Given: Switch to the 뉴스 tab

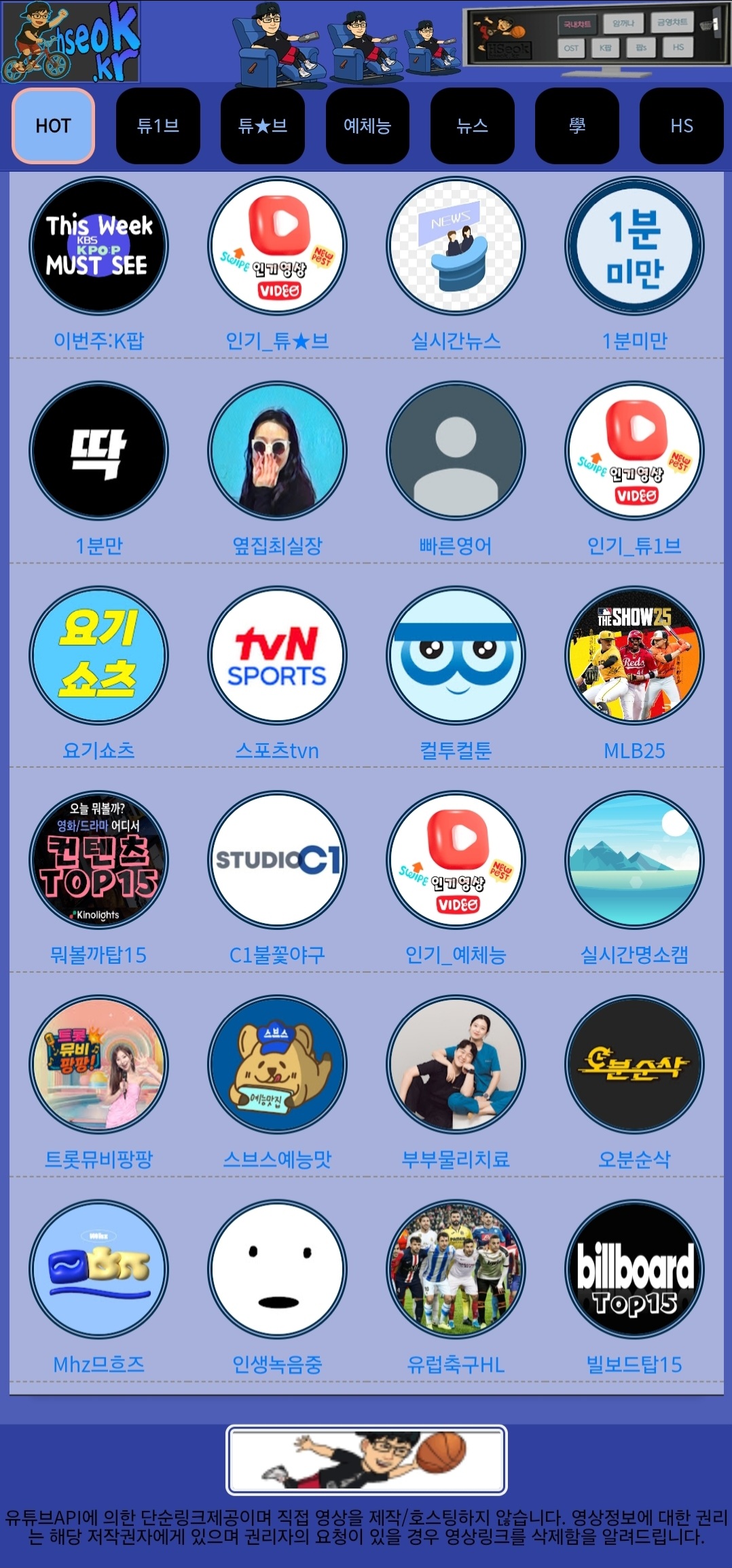Looking at the screenshot, I should tap(472, 126).
